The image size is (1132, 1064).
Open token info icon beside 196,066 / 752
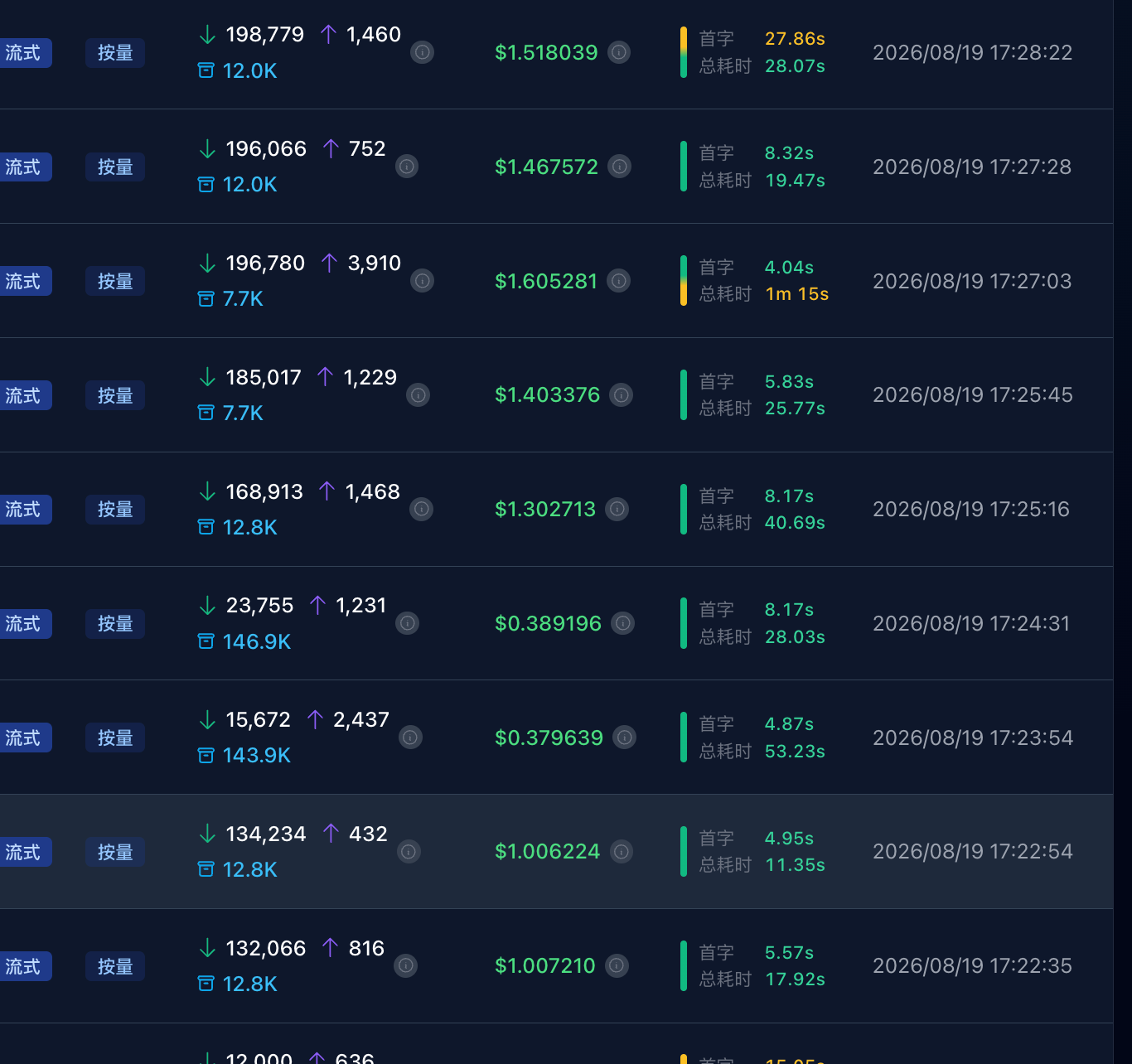click(x=407, y=167)
